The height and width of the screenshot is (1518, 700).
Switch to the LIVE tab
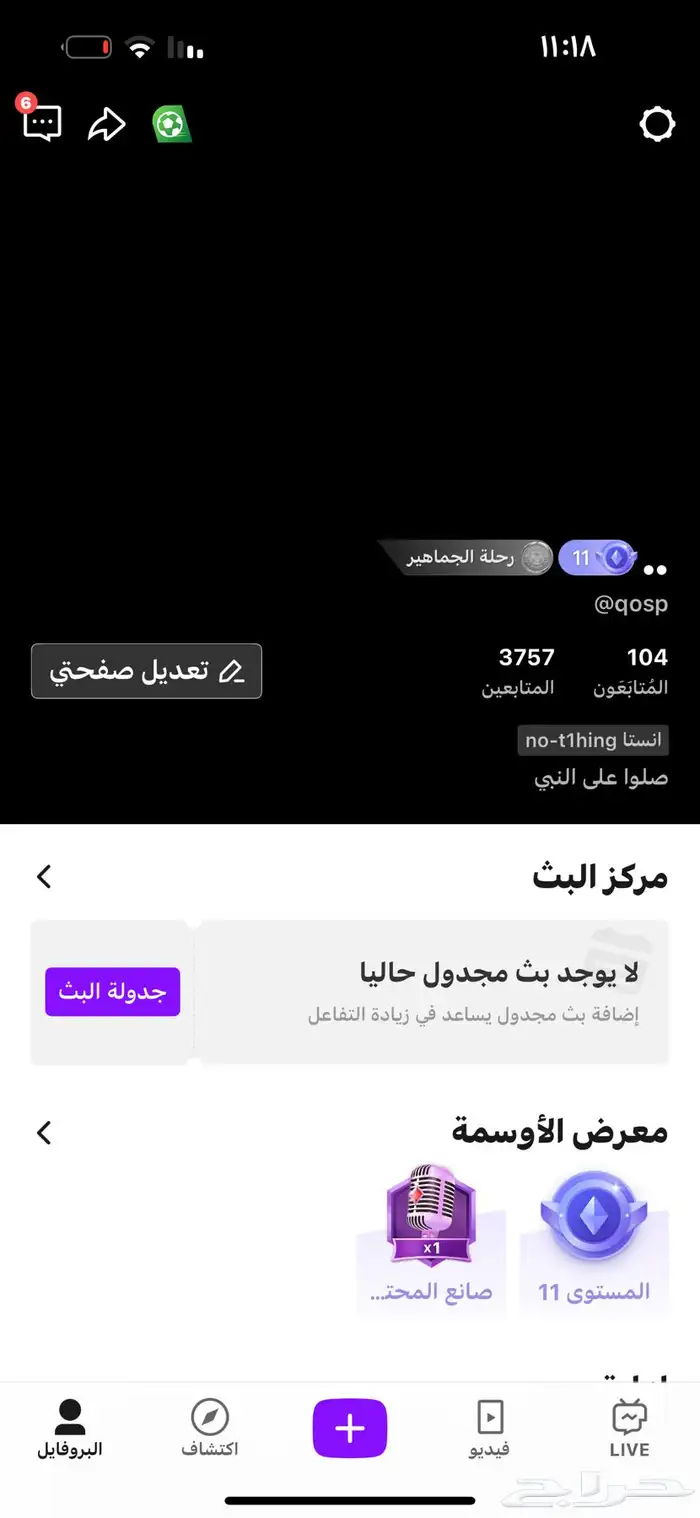pyautogui.click(x=629, y=1427)
